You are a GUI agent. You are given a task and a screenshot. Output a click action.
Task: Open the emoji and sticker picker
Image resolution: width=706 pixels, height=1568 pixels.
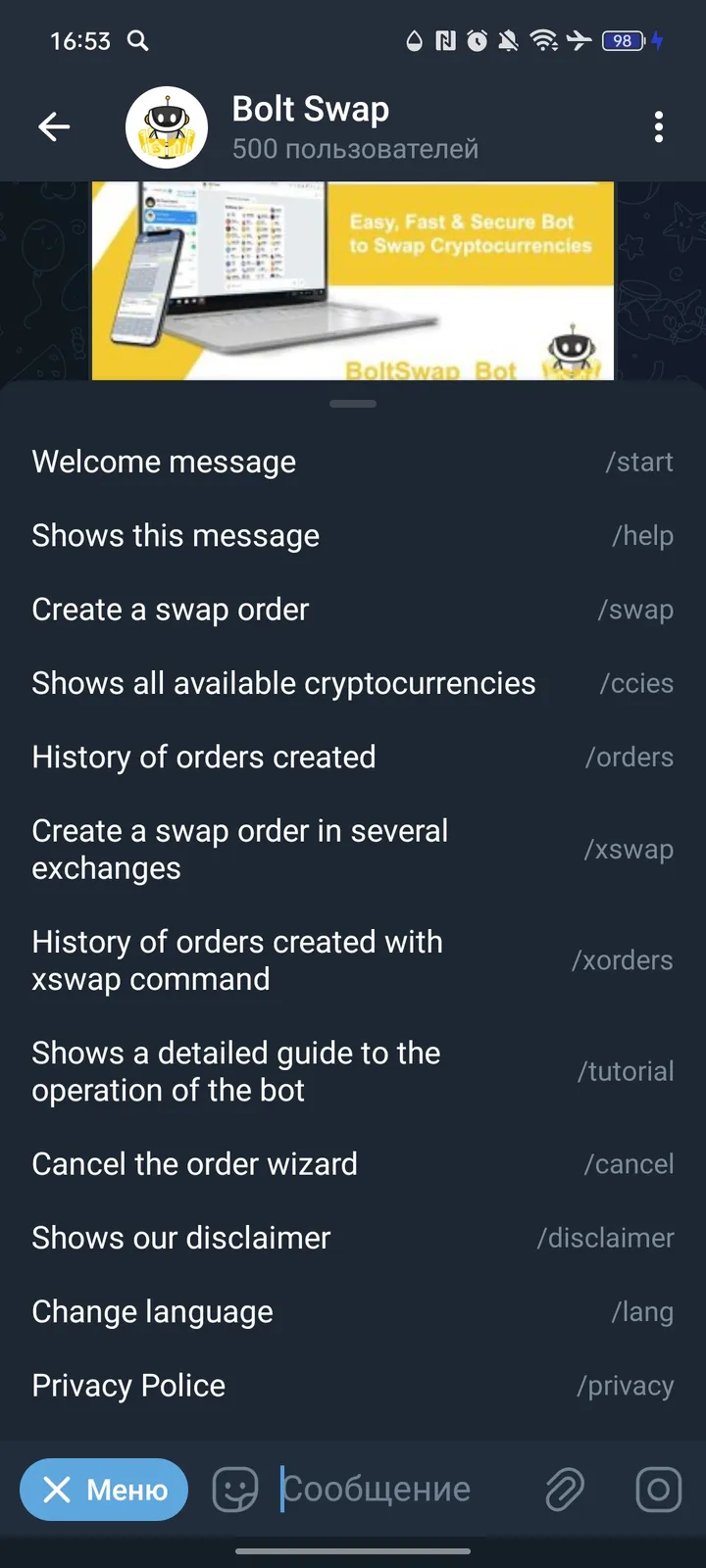pyautogui.click(x=233, y=1489)
